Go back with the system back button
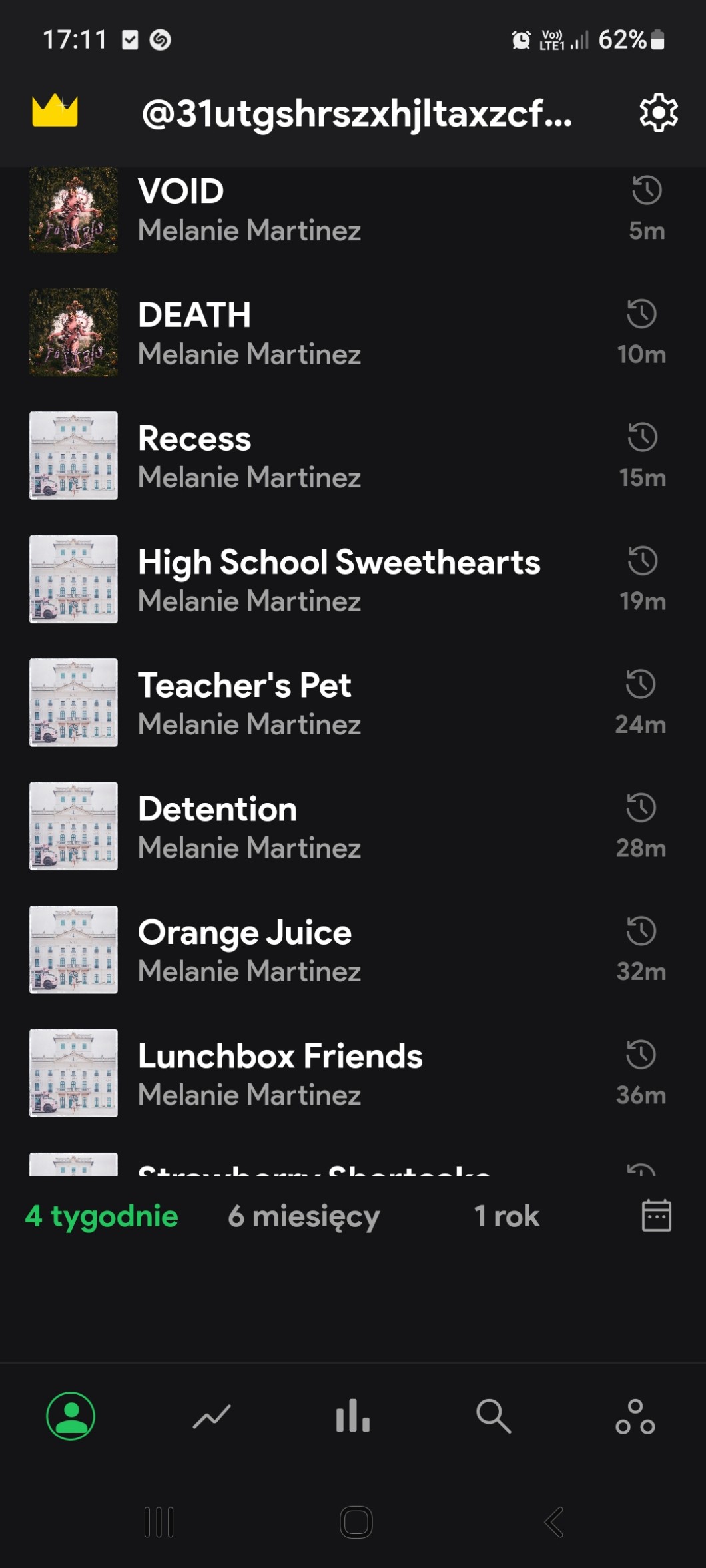This screenshot has height=1568, width=706. [x=553, y=1522]
